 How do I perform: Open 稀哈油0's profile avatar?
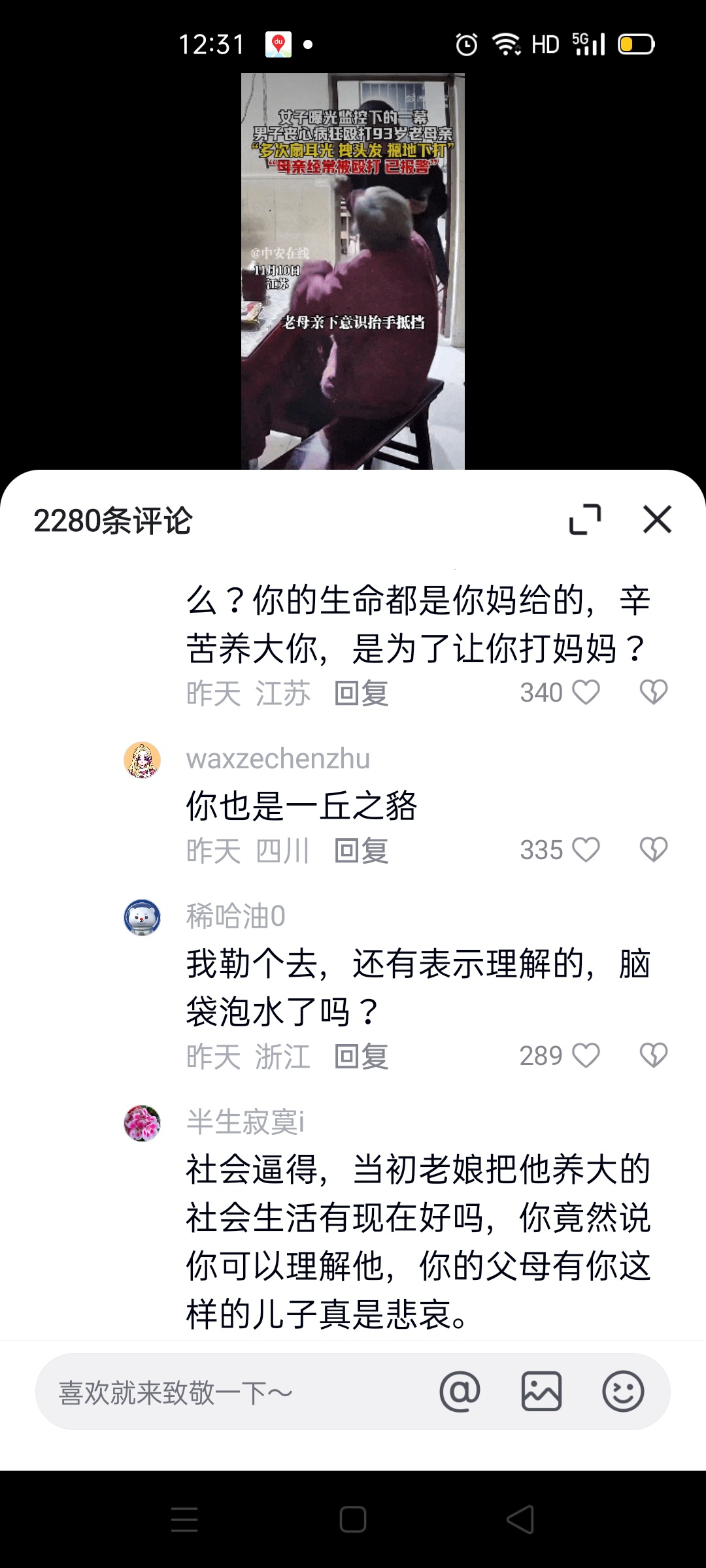tap(142, 917)
